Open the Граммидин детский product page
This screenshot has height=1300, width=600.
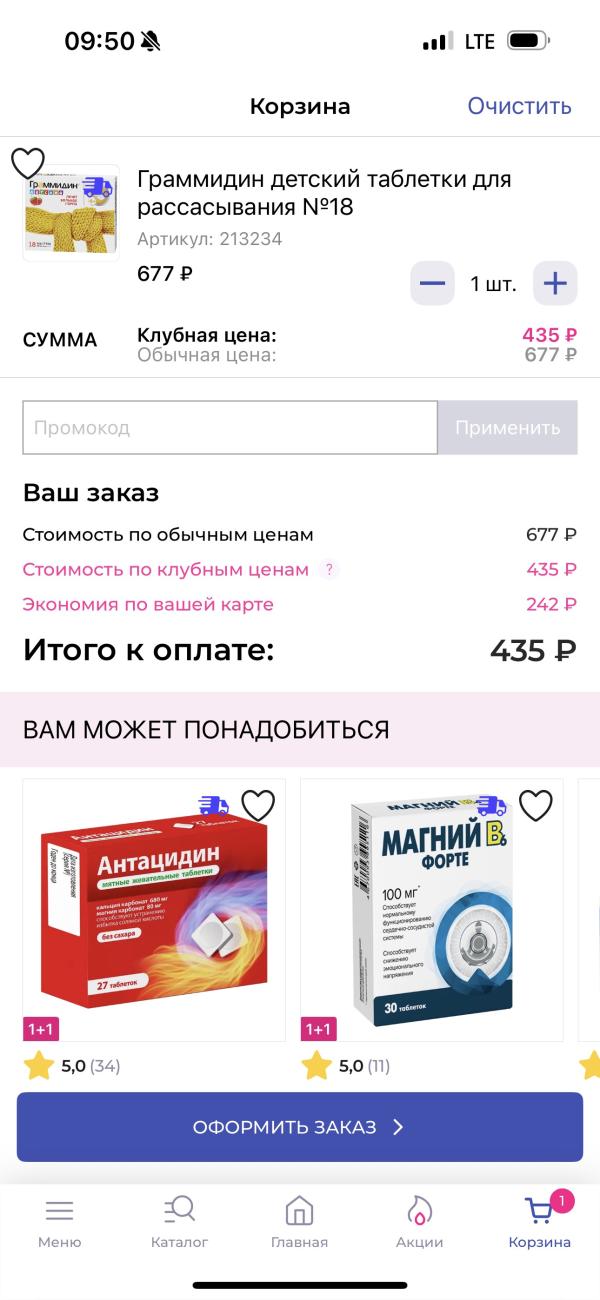click(x=324, y=193)
